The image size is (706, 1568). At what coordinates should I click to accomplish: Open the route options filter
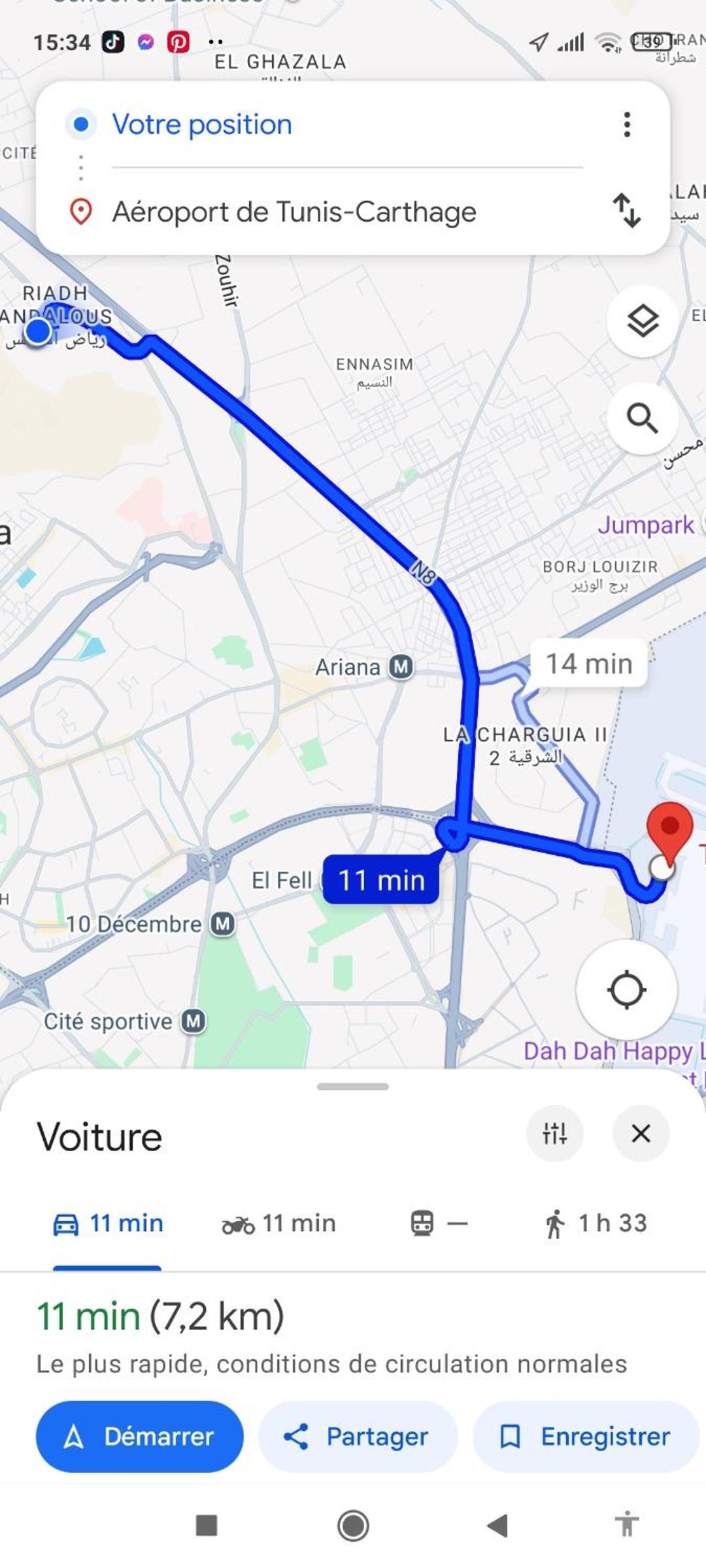pos(554,1134)
